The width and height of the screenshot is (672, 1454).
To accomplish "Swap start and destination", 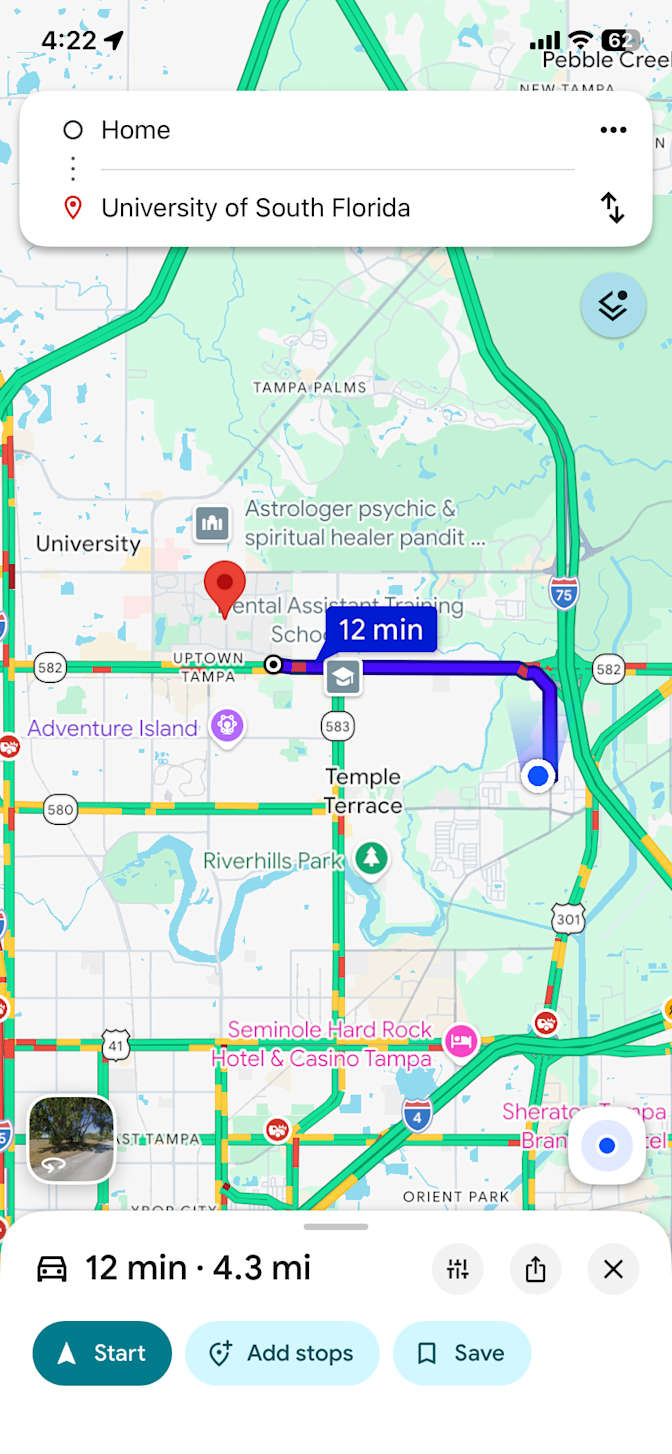I will point(612,208).
